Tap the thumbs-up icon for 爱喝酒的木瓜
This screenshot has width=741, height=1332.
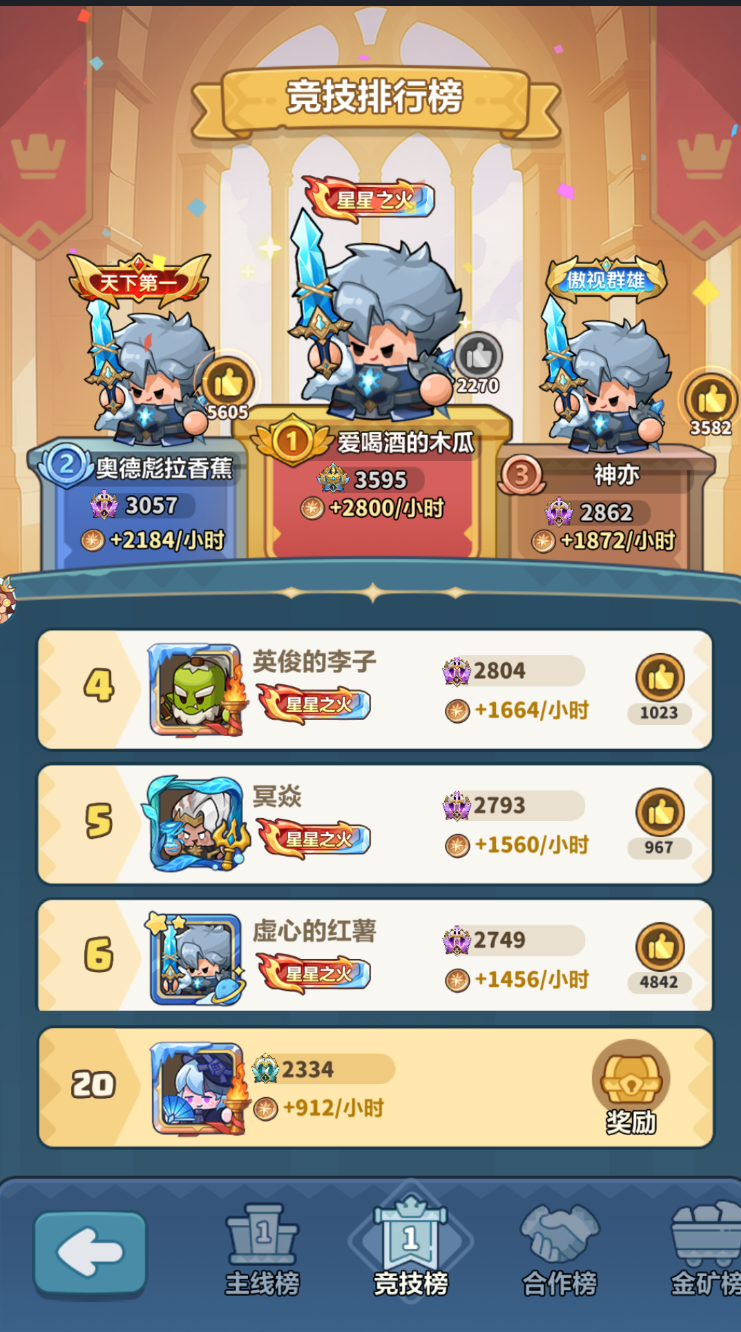click(478, 355)
